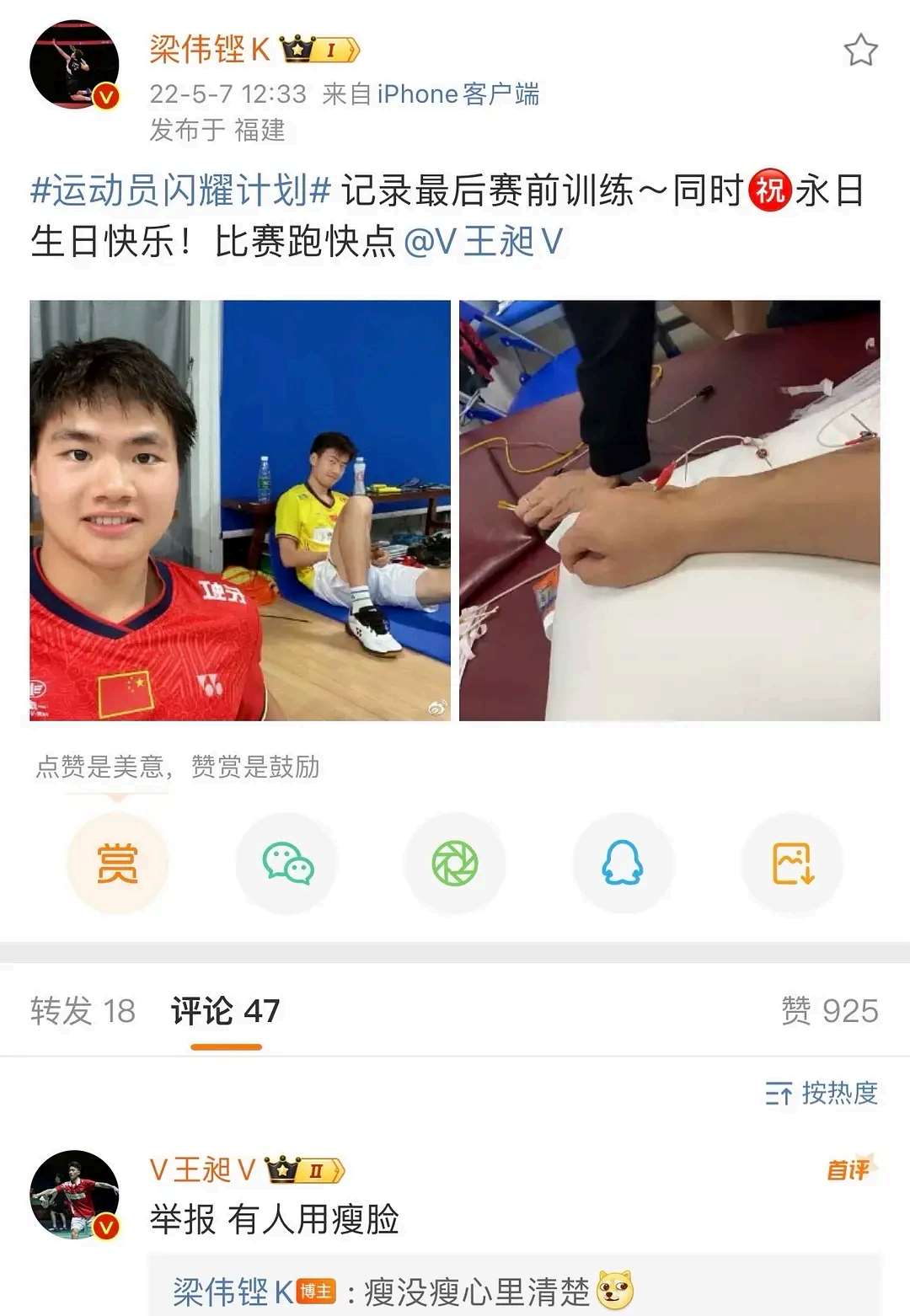Open the post author's profile avatar
The width and height of the screenshot is (910, 1316).
click(x=74, y=65)
